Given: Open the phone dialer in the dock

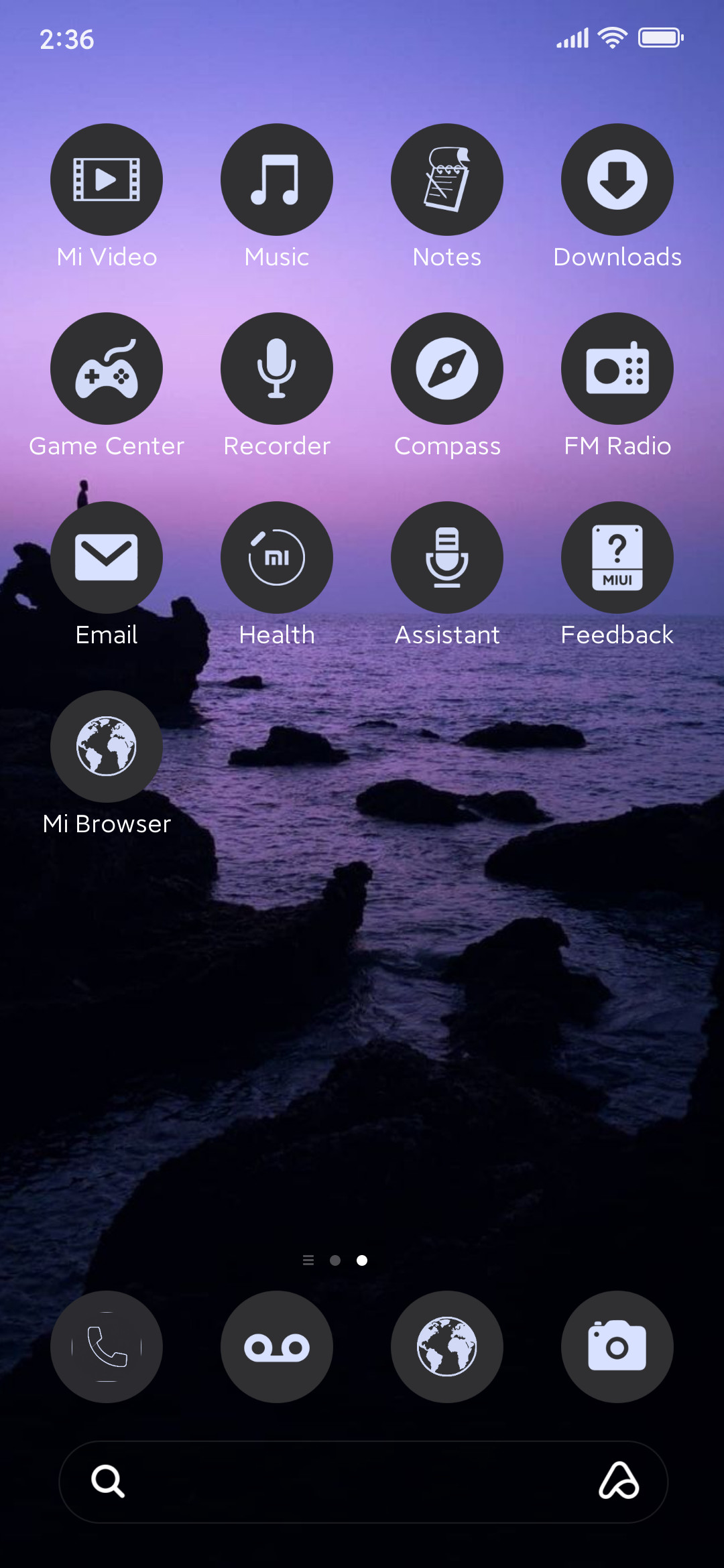Looking at the screenshot, I should pos(107,1347).
